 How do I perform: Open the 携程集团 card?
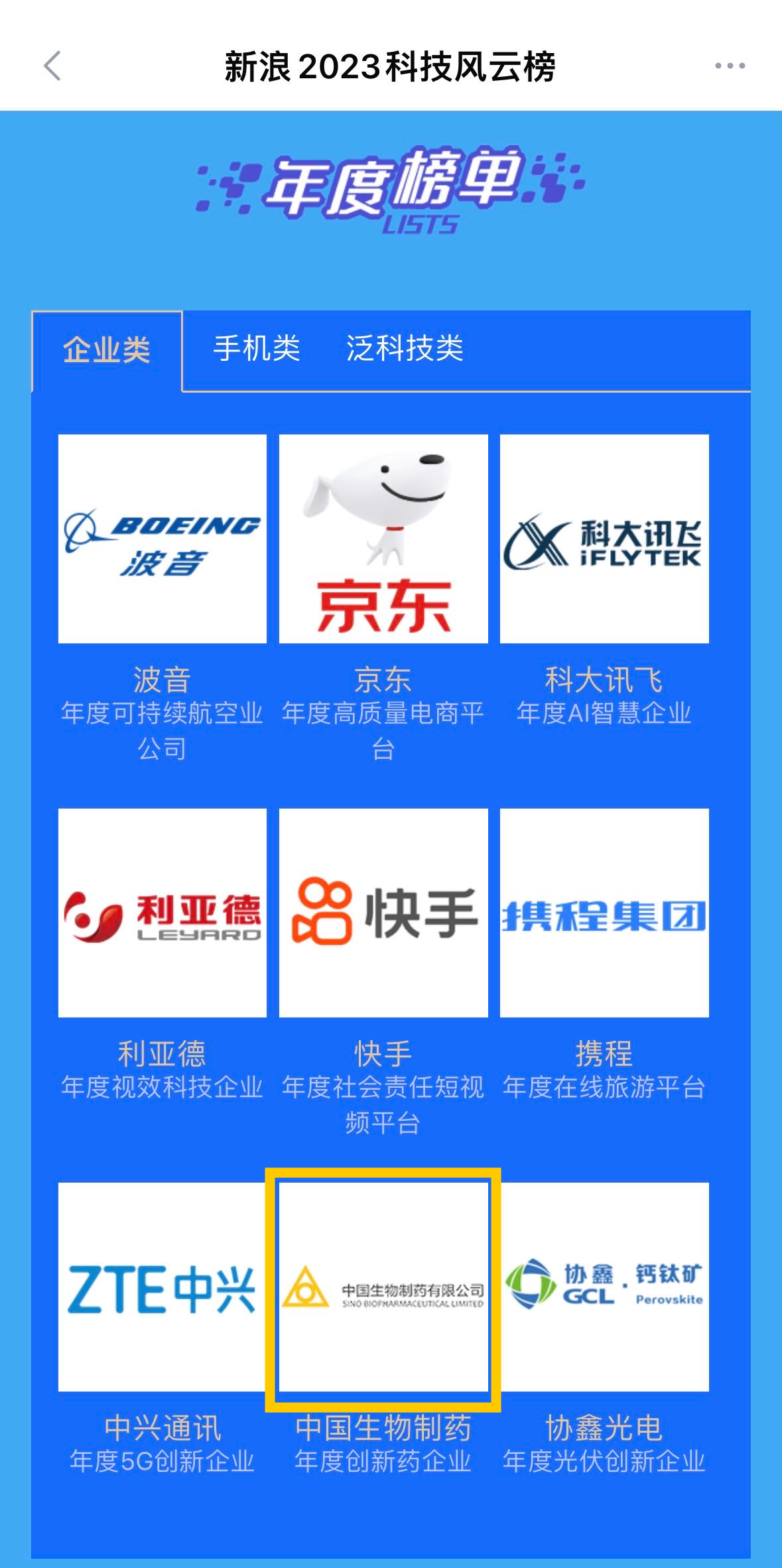604,913
